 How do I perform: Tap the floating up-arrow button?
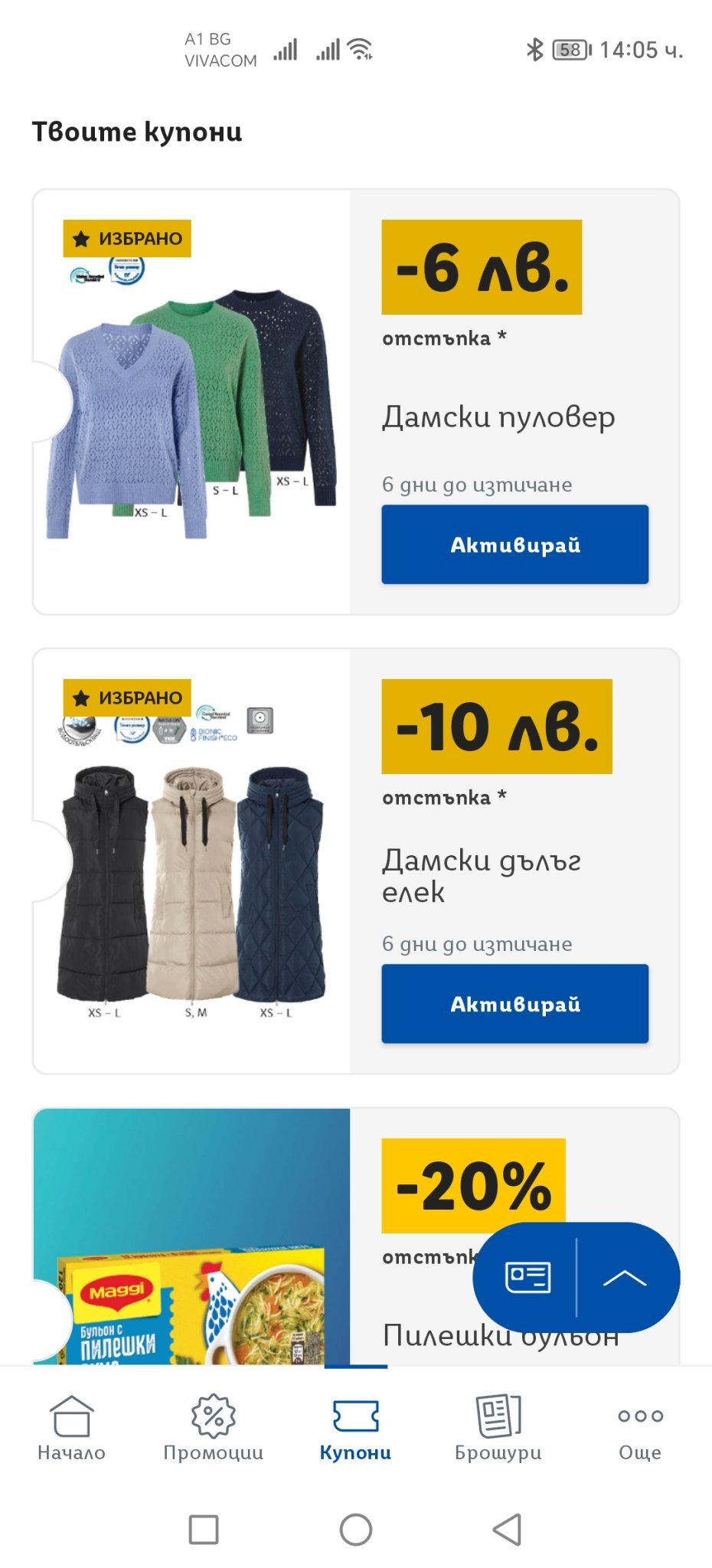tap(625, 1277)
